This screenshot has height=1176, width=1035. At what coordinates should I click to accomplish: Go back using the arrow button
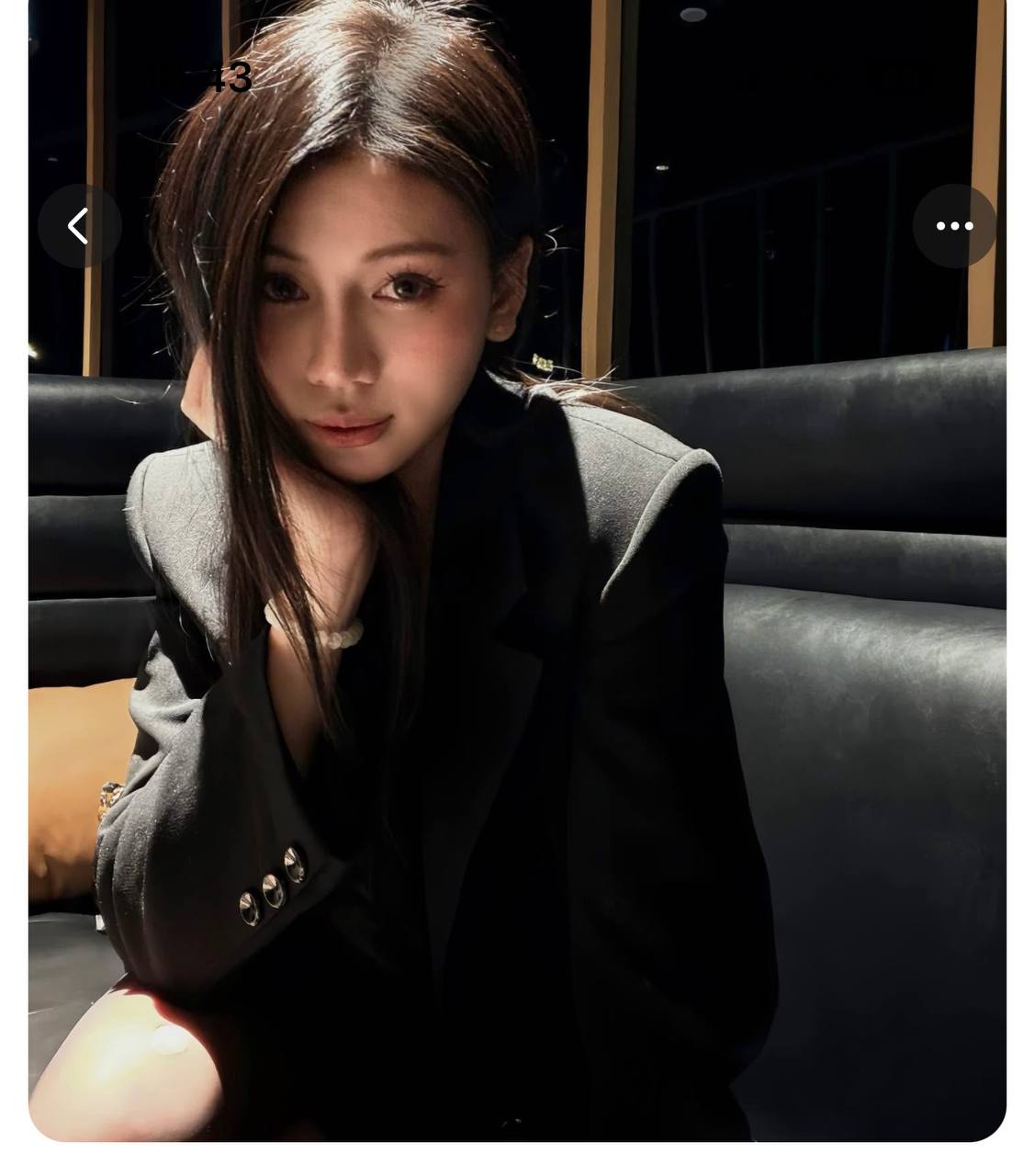[79, 226]
